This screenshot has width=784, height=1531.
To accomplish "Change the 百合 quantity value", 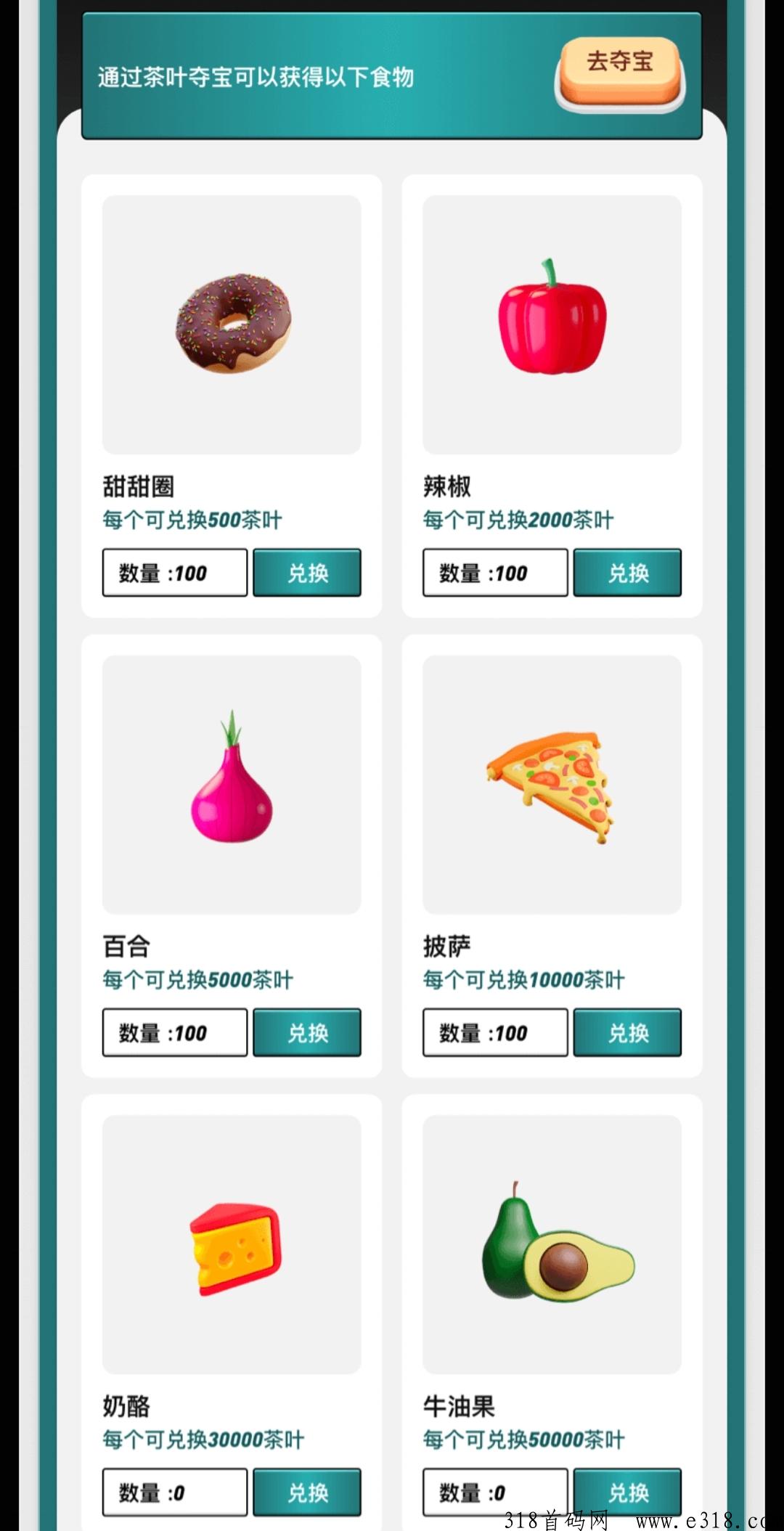I will click(175, 1032).
